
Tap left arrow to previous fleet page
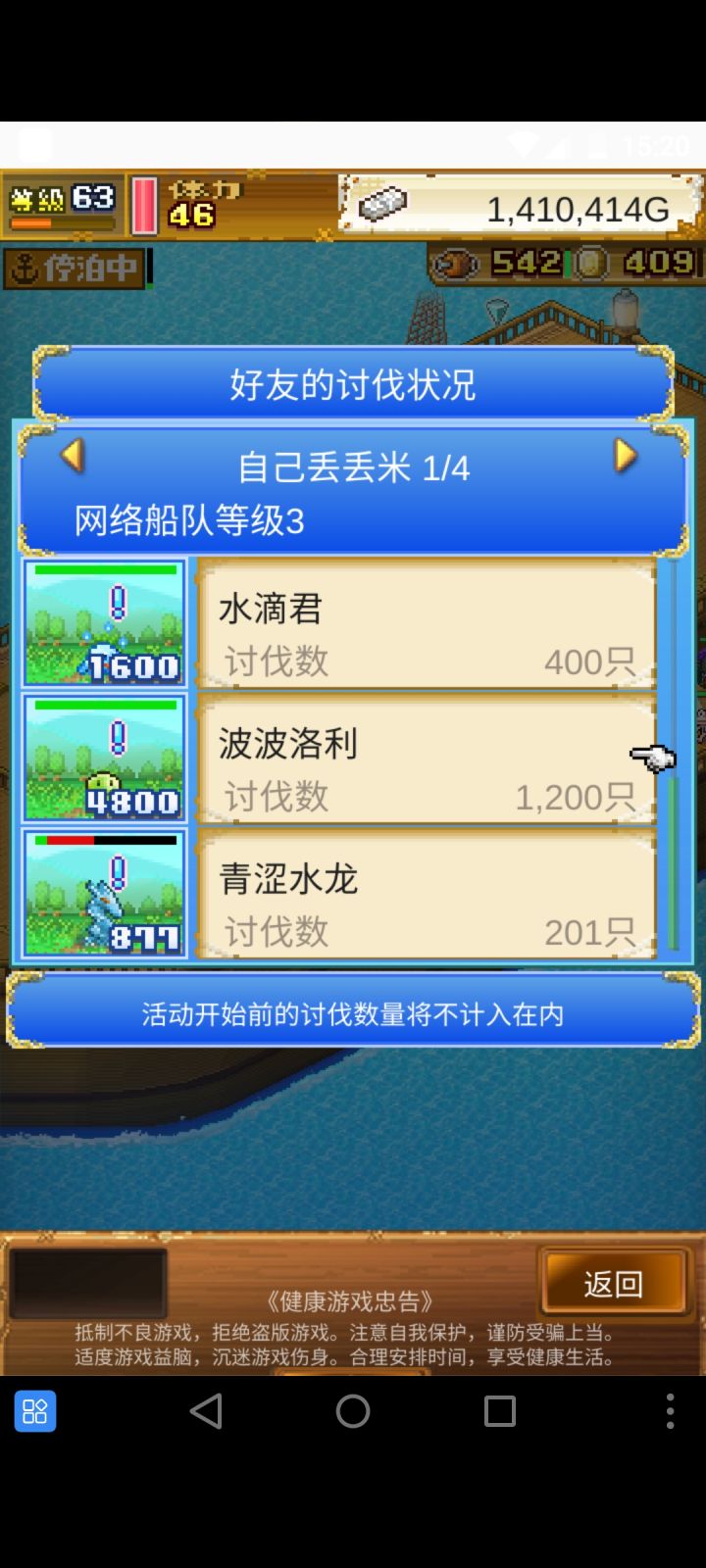coord(71,456)
